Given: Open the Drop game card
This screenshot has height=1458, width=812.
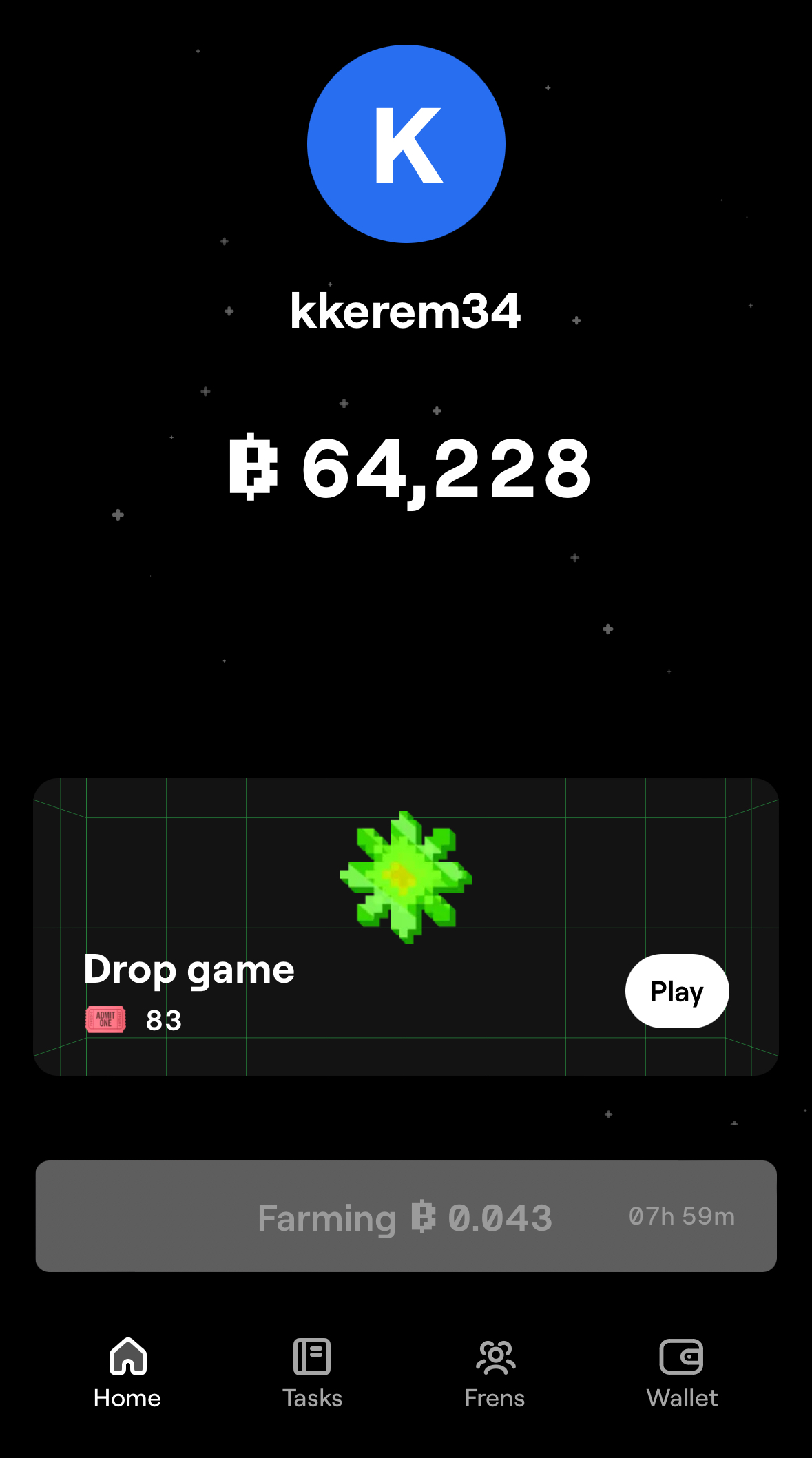Looking at the screenshot, I should point(406,927).
